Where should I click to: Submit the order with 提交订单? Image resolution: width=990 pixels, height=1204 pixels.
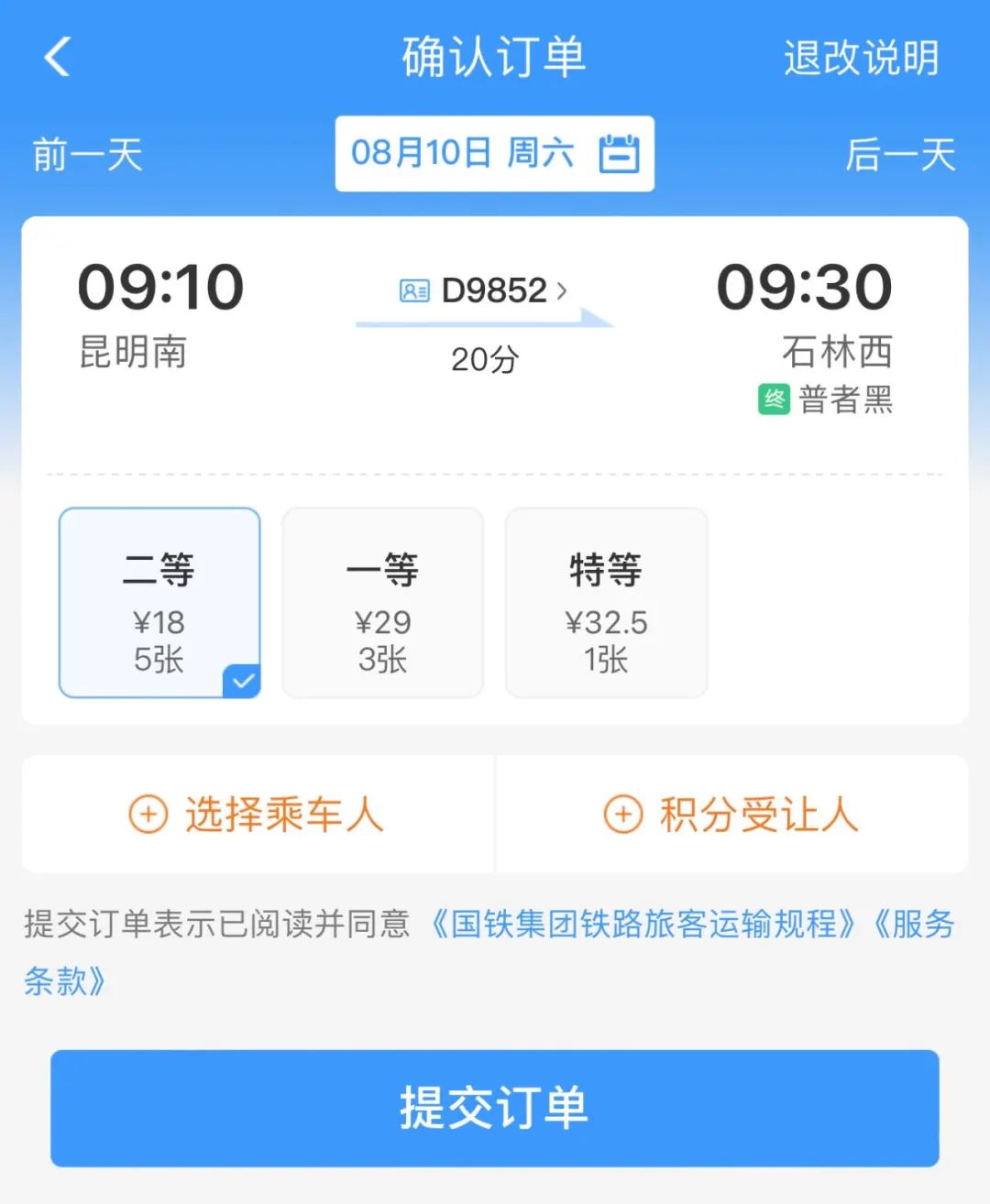click(495, 1109)
